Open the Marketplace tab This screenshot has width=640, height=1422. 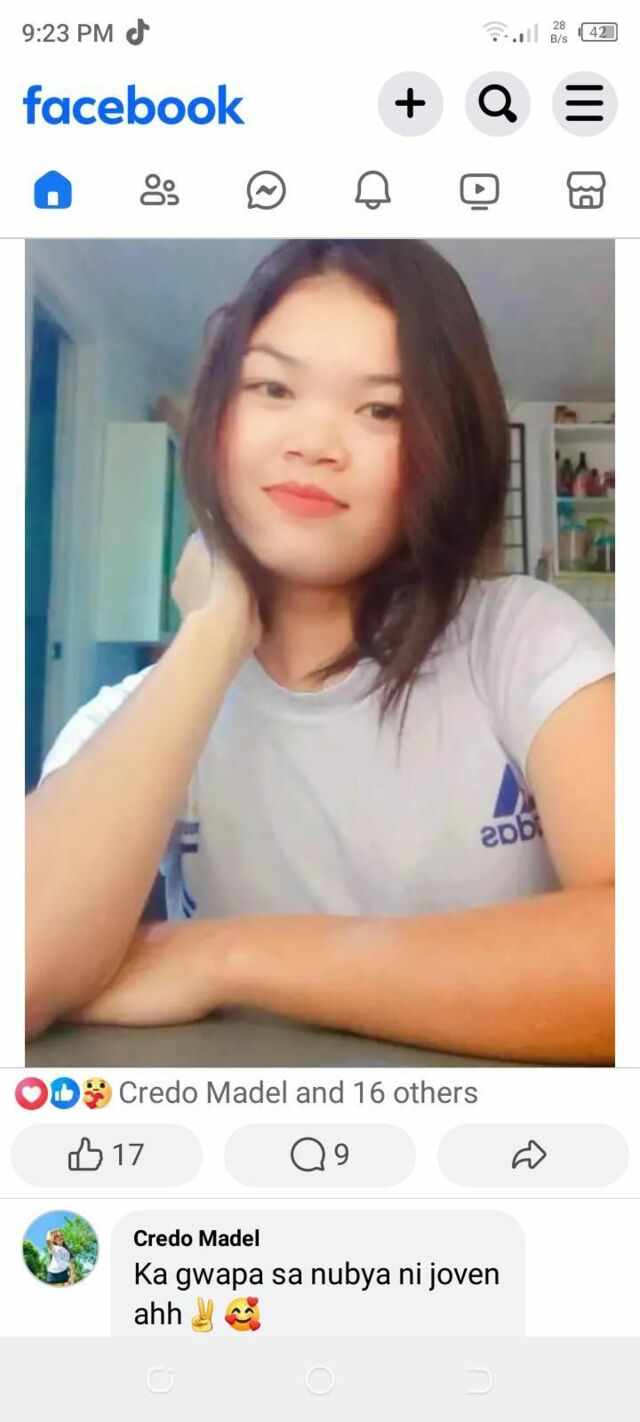click(x=586, y=189)
